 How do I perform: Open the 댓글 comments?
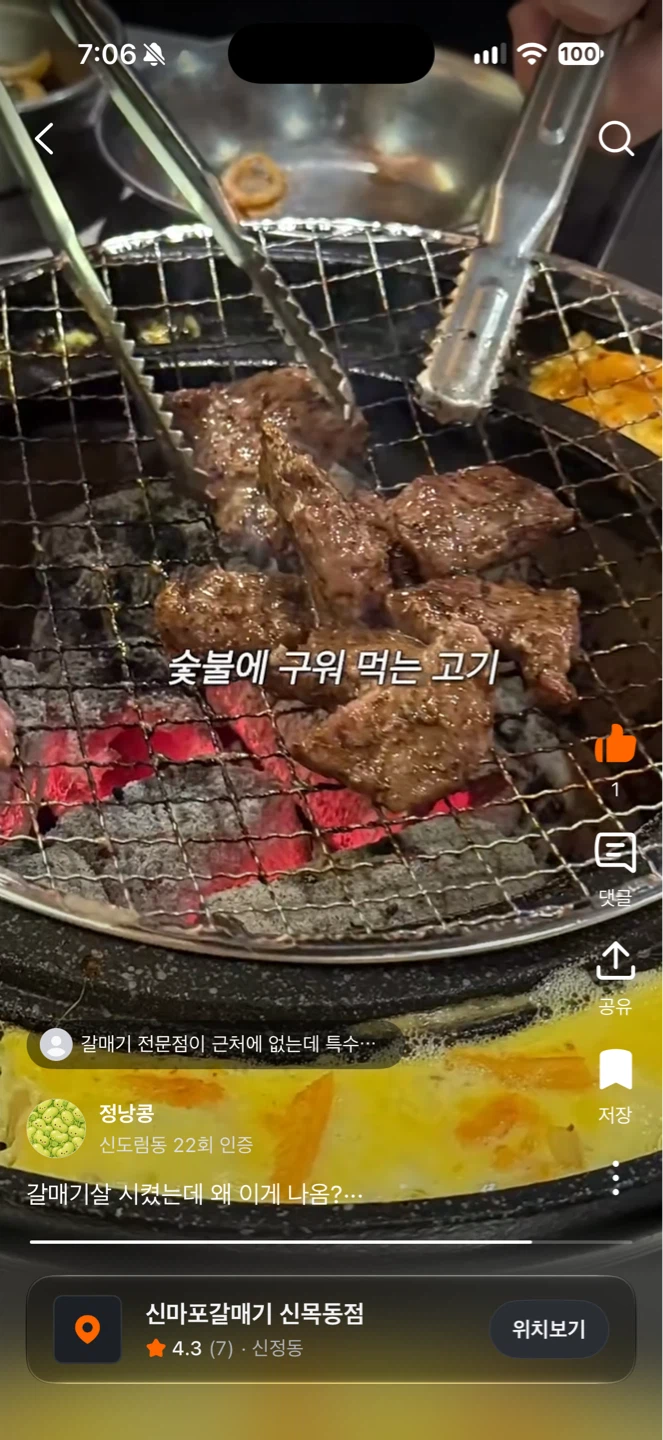pos(615,869)
